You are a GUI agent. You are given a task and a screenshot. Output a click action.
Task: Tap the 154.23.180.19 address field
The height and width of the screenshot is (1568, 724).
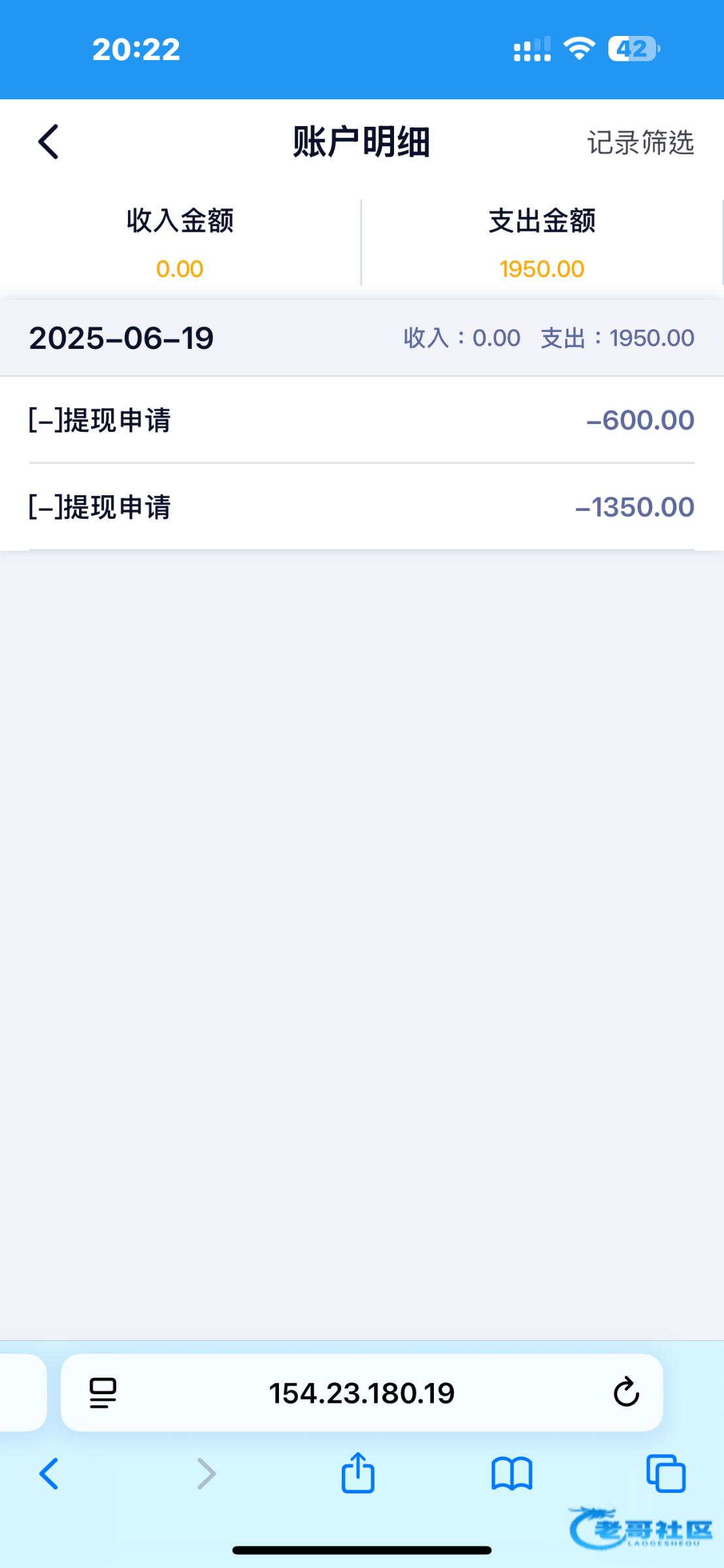tap(362, 1392)
